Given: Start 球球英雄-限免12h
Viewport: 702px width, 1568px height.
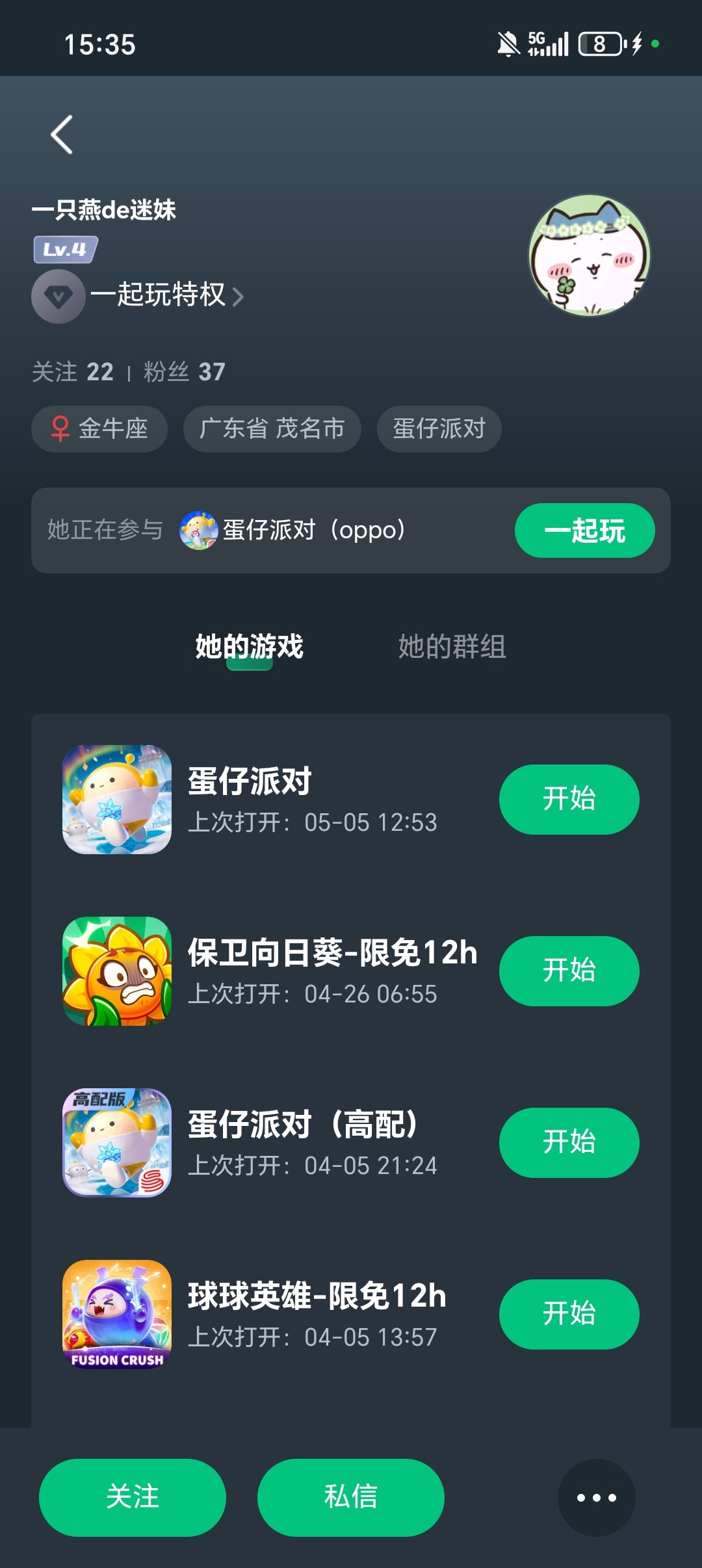Looking at the screenshot, I should click(569, 1314).
